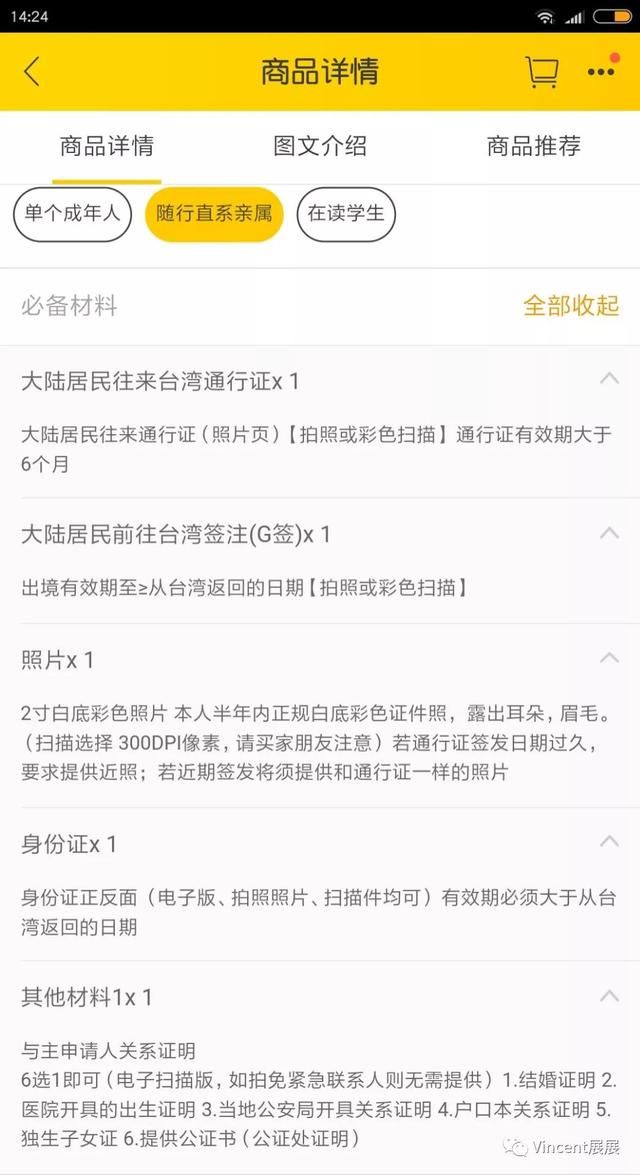The width and height of the screenshot is (640, 1175).
Task: Choose the 在读学生 chip
Action: coord(346,214)
